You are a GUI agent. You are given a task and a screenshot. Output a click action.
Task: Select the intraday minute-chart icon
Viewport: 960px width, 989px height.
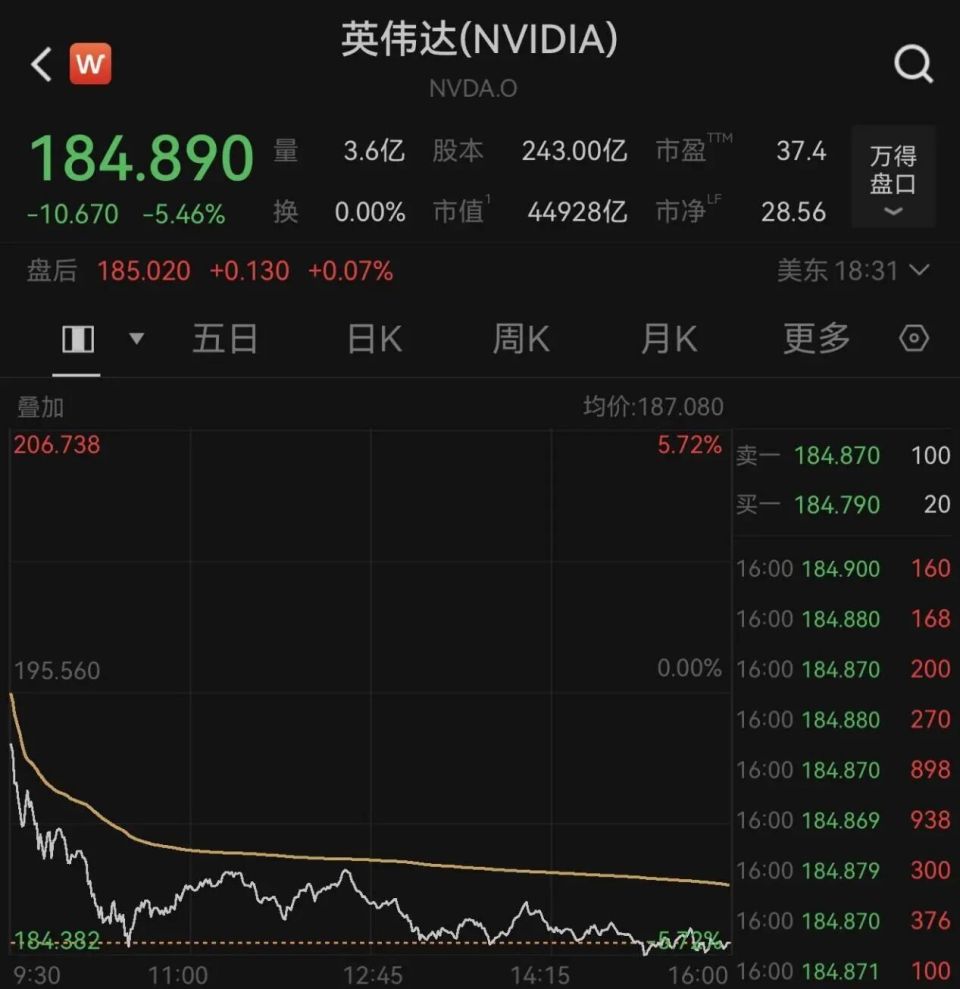pyautogui.click(x=77, y=339)
